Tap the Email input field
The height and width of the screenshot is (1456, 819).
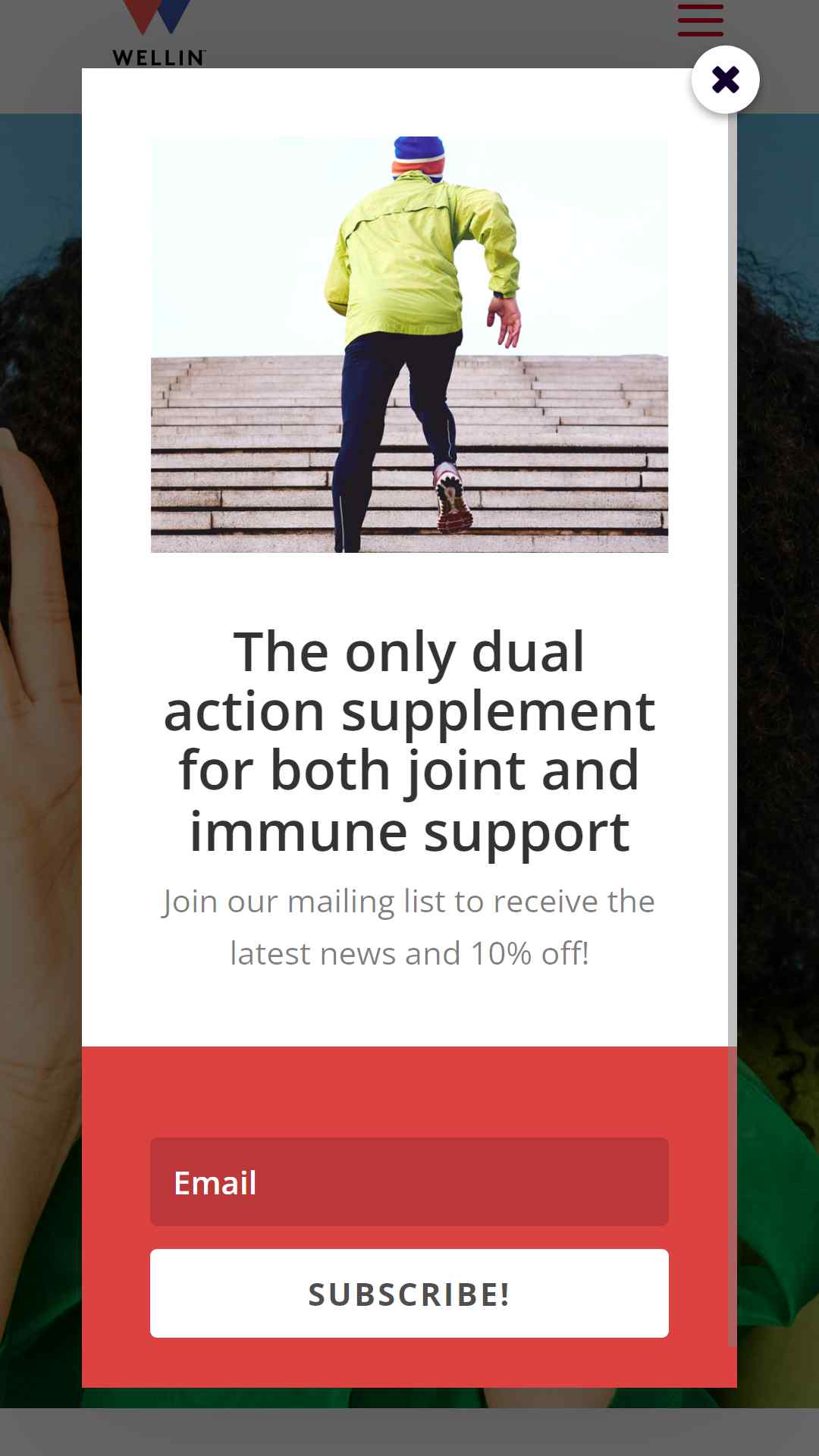[x=409, y=1181]
